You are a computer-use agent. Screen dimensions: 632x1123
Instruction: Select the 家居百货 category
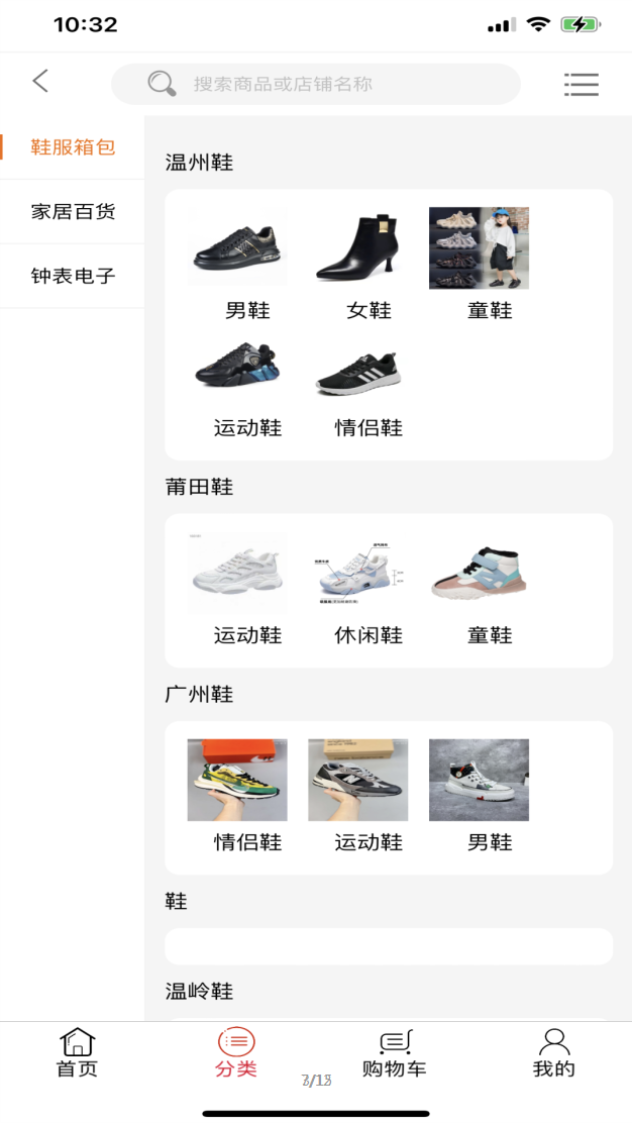[x=72, y=212]
